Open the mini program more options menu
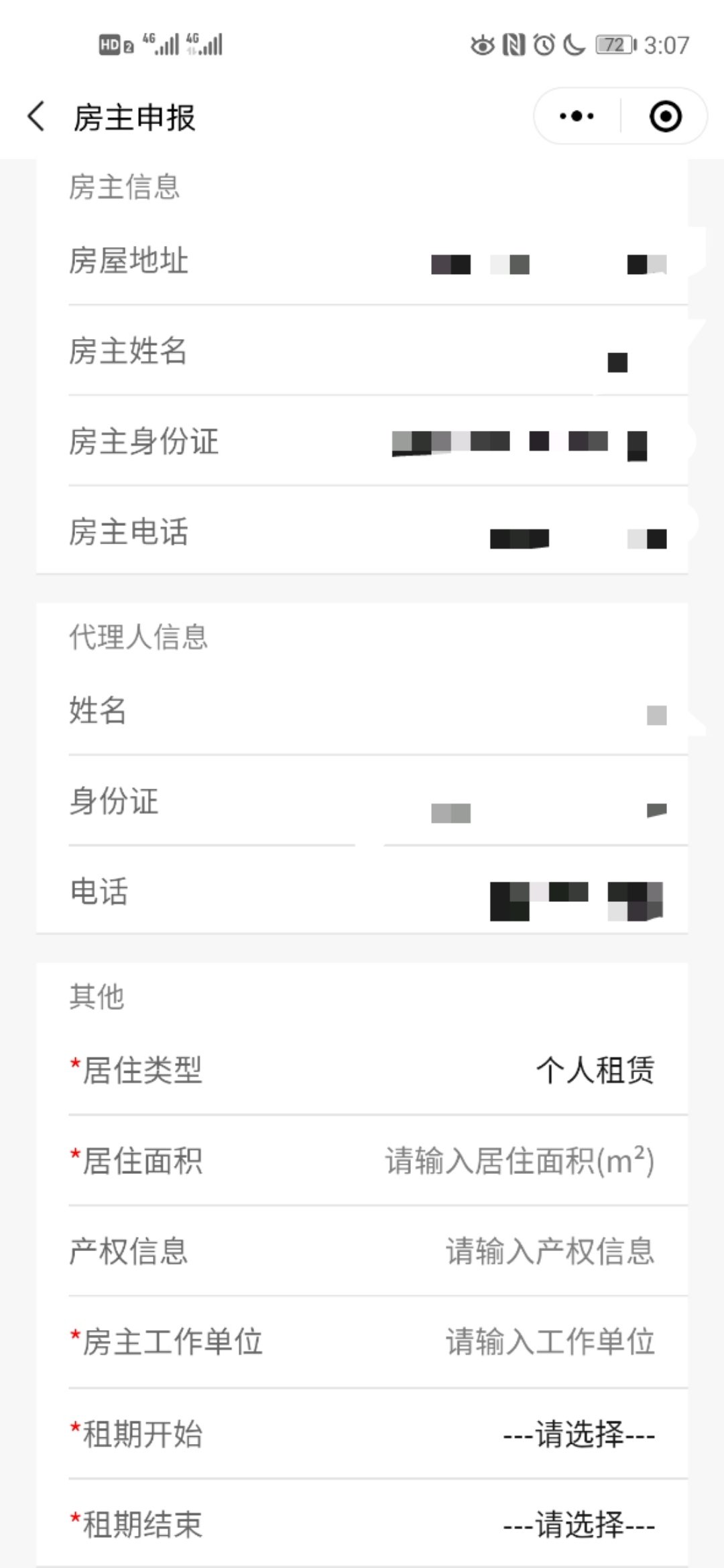724x1568 pixels. click(577, 117)
